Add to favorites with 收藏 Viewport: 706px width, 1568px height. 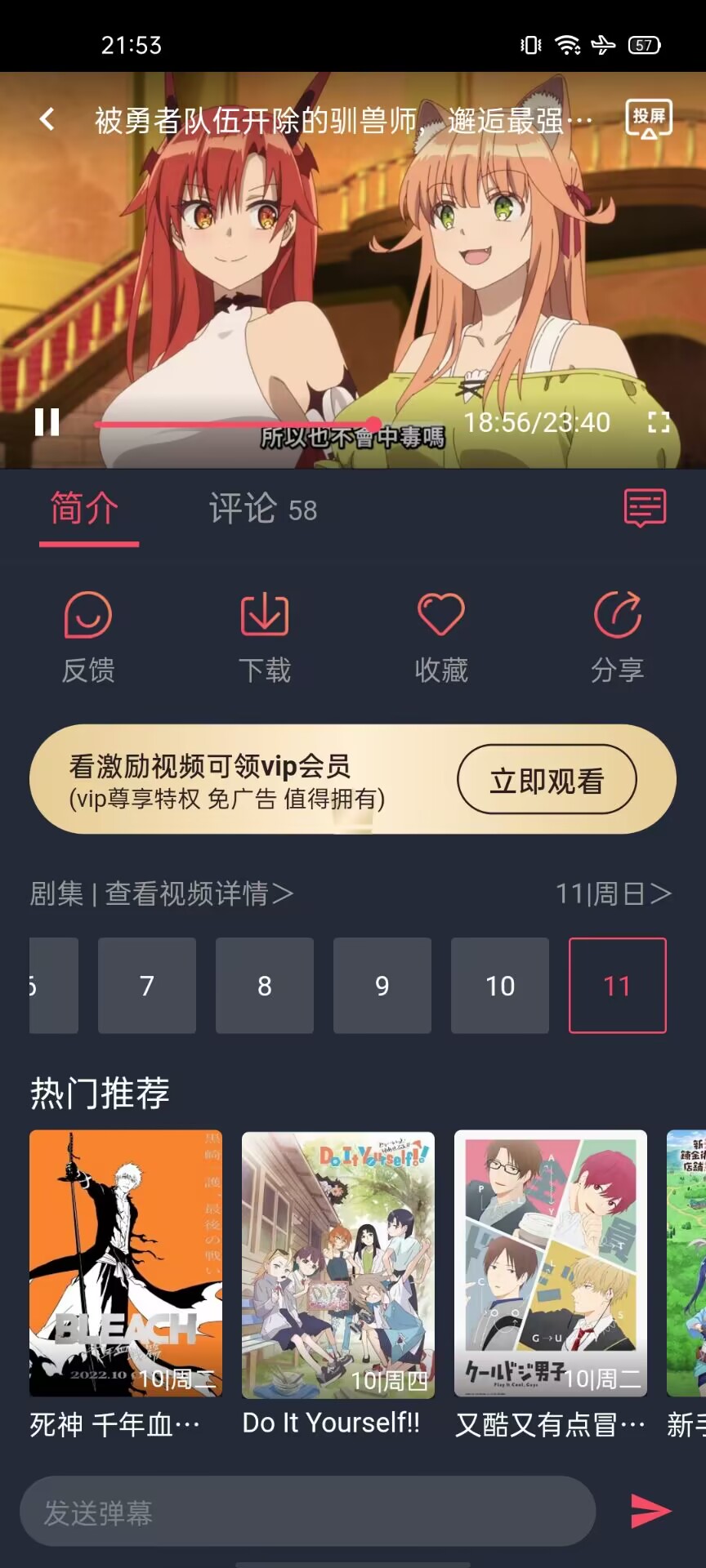[440, 638]
